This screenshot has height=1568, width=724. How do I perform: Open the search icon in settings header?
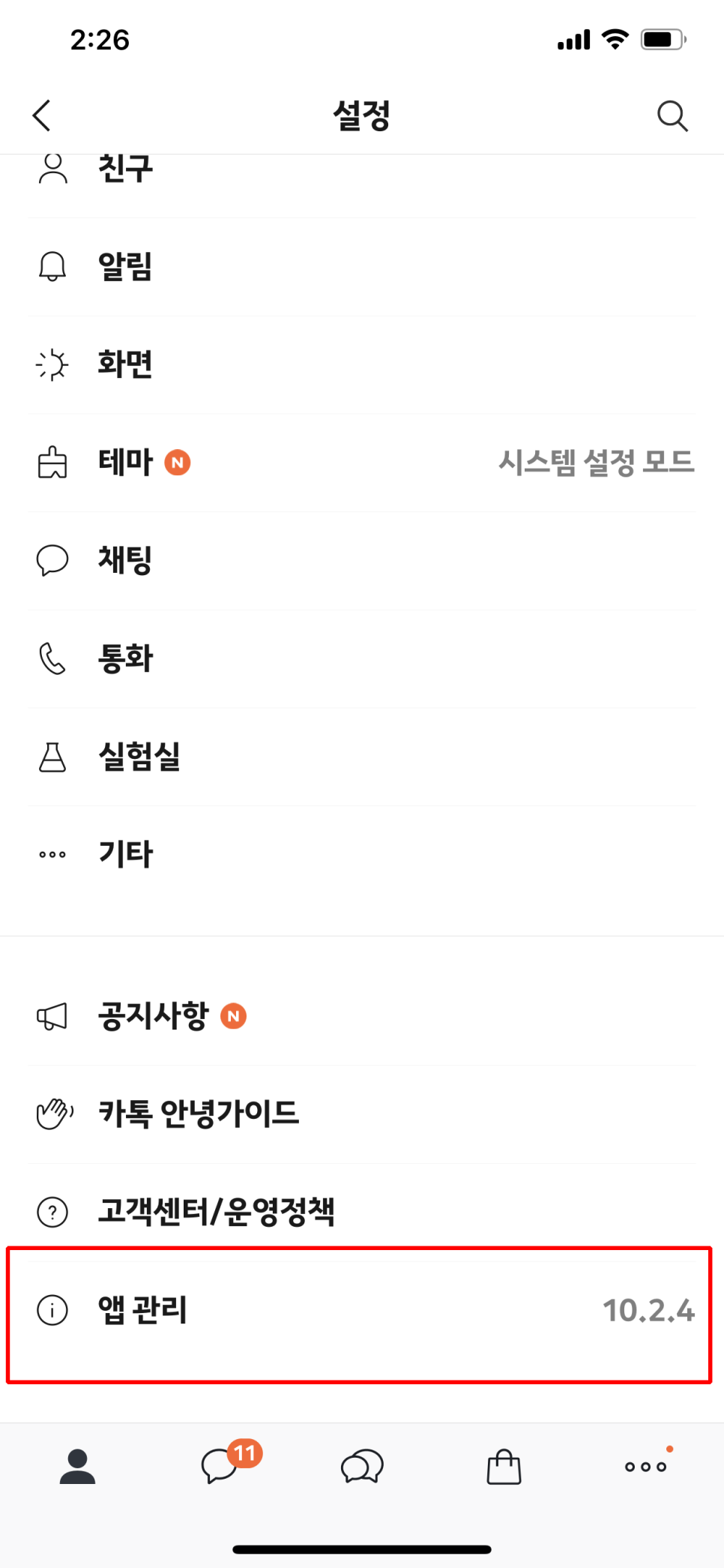click(672, 115)
